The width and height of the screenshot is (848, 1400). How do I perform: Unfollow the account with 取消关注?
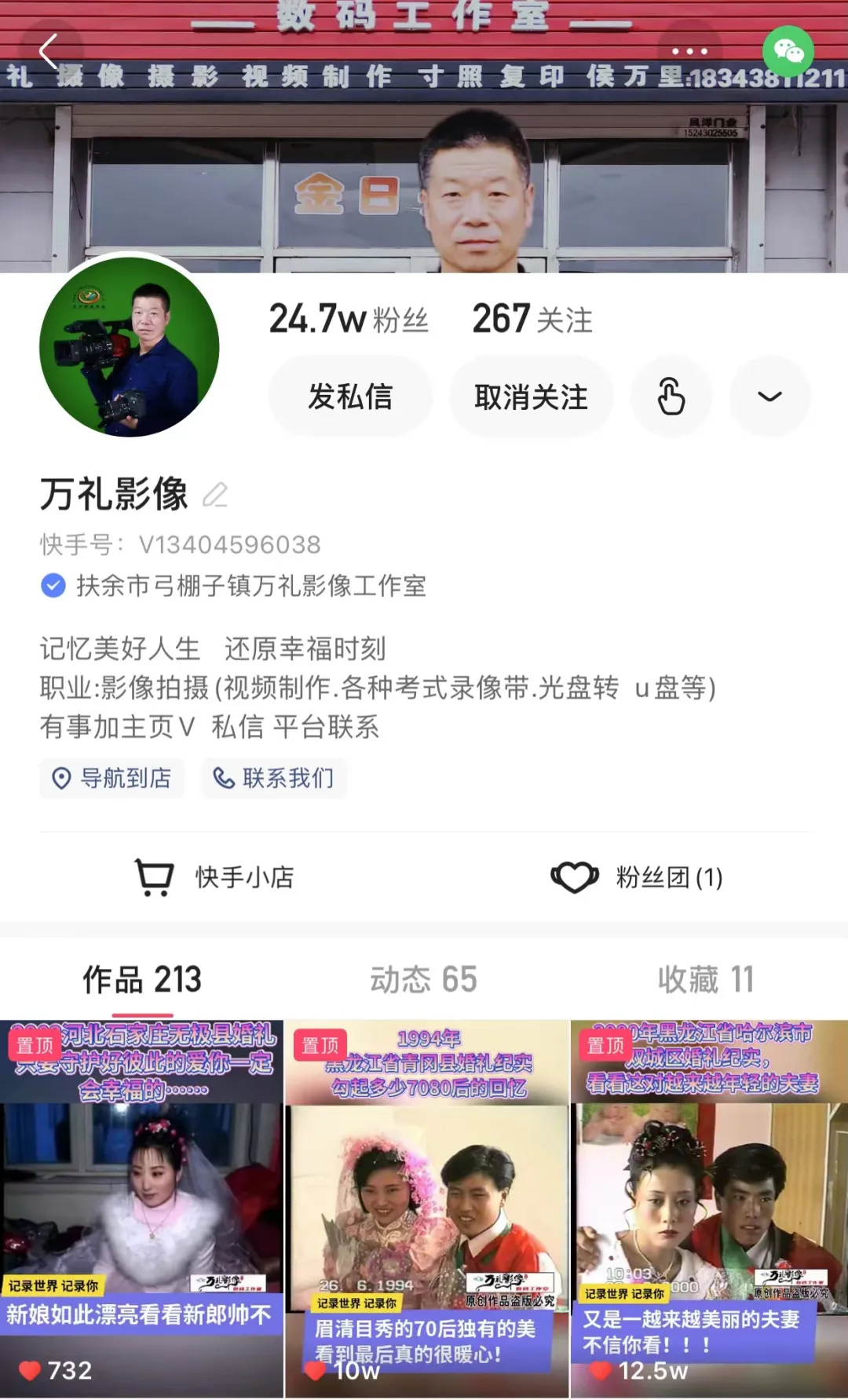(532, 397)
